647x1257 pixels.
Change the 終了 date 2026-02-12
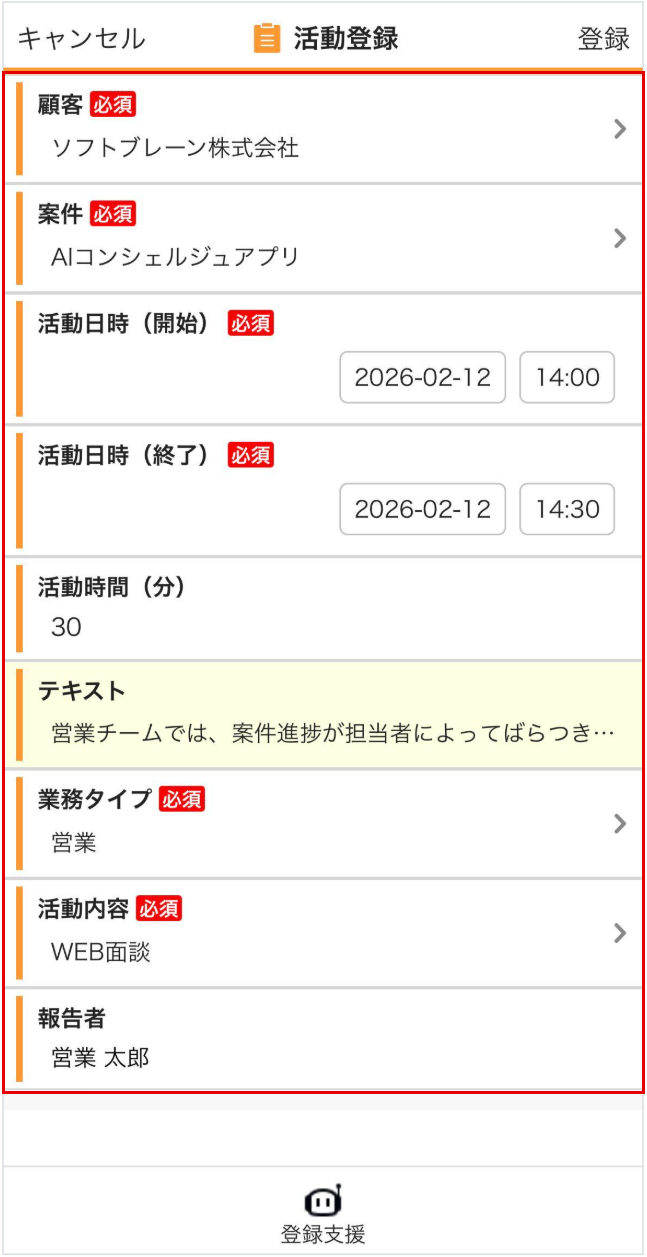(422, 509)
